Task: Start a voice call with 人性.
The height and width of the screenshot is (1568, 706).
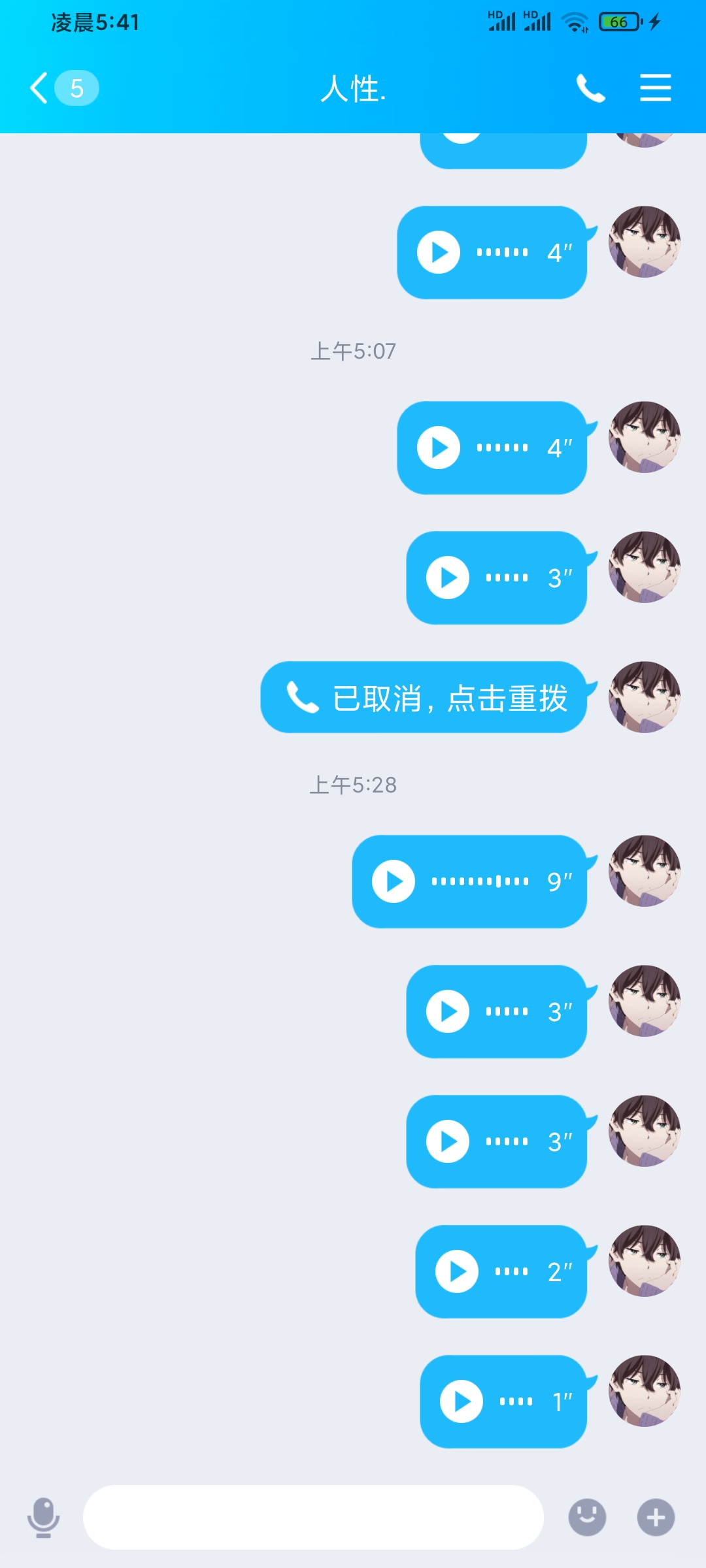Action: coord(590,88)
